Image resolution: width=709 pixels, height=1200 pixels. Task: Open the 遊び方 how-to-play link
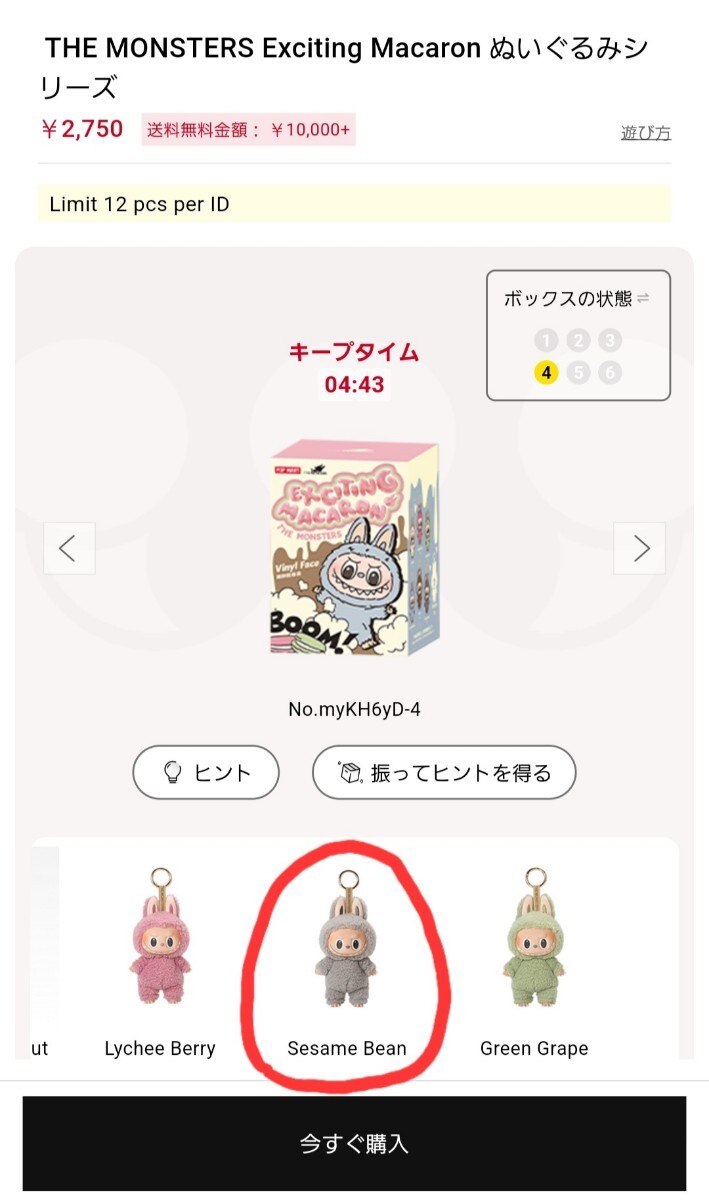(x=645, y=132)
